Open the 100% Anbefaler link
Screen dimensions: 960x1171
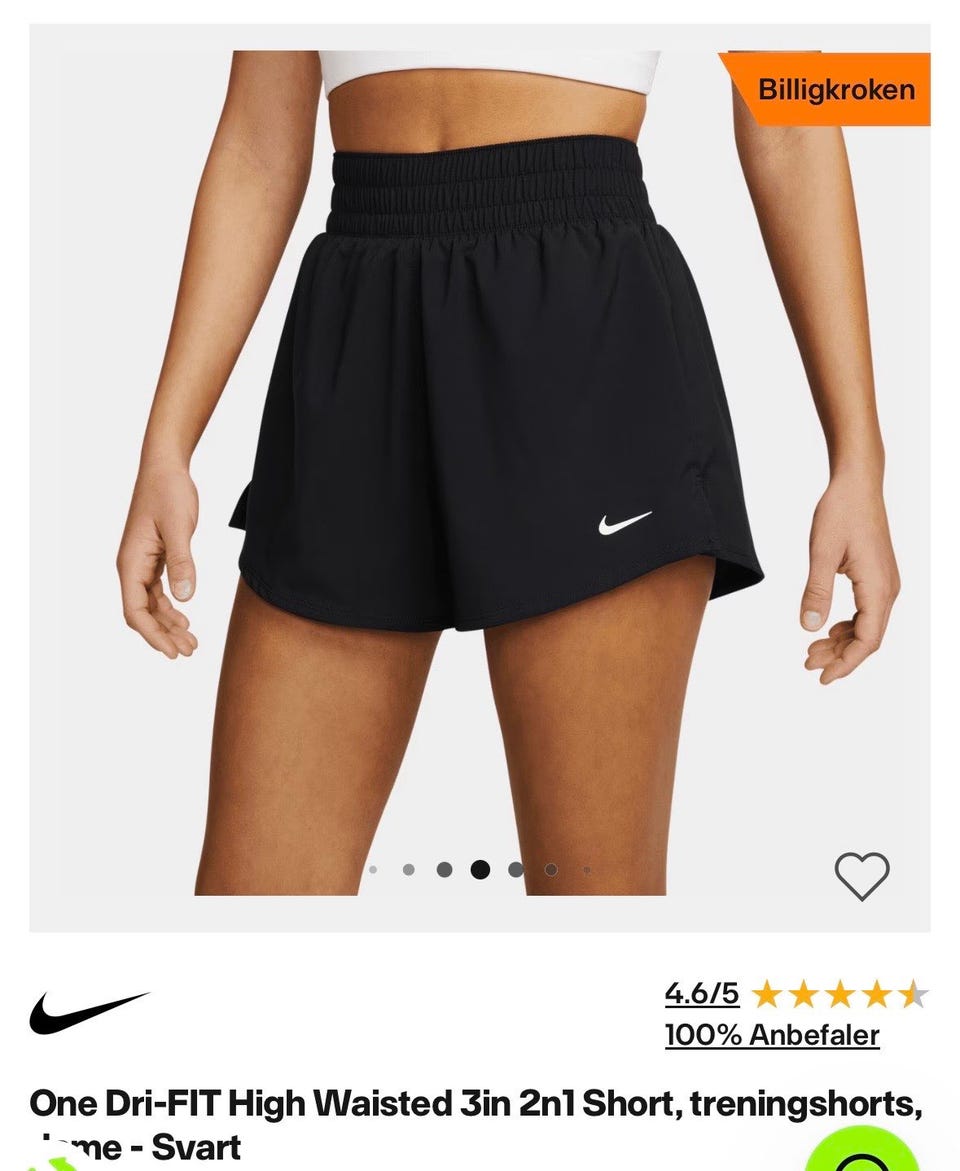[772, 1035]
